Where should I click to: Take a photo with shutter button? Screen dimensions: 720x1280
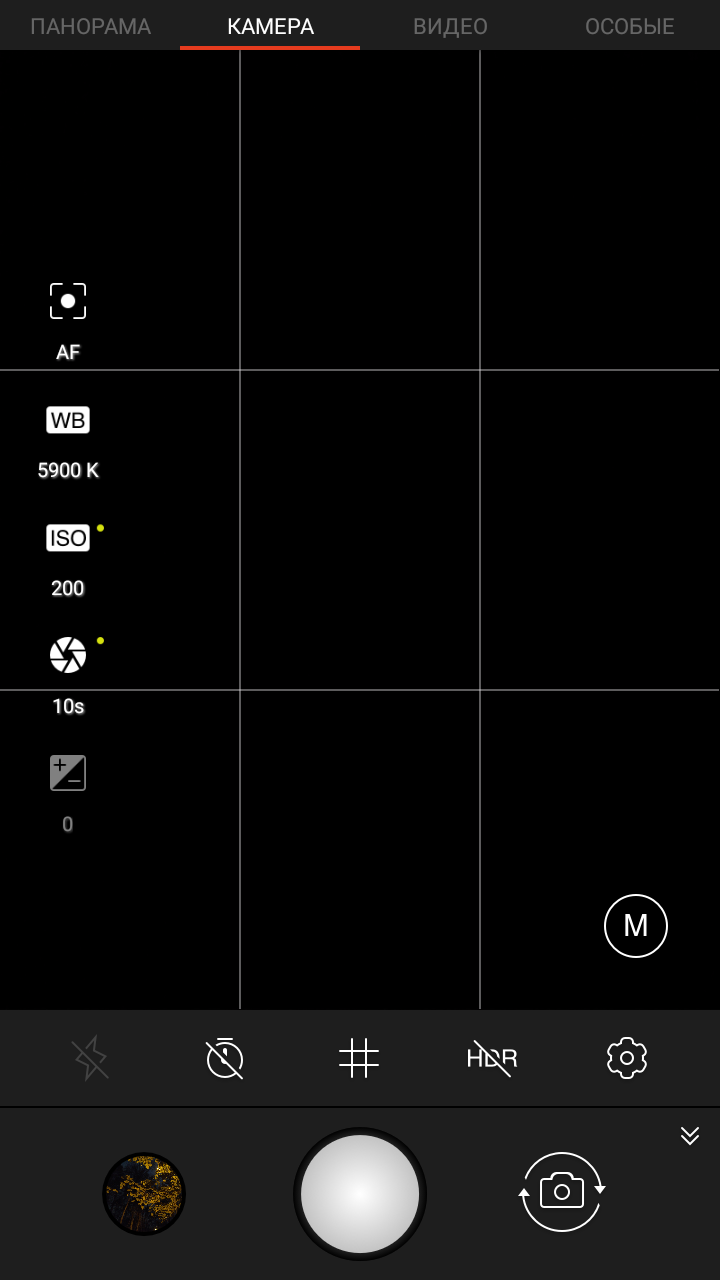pos(360,1193)
